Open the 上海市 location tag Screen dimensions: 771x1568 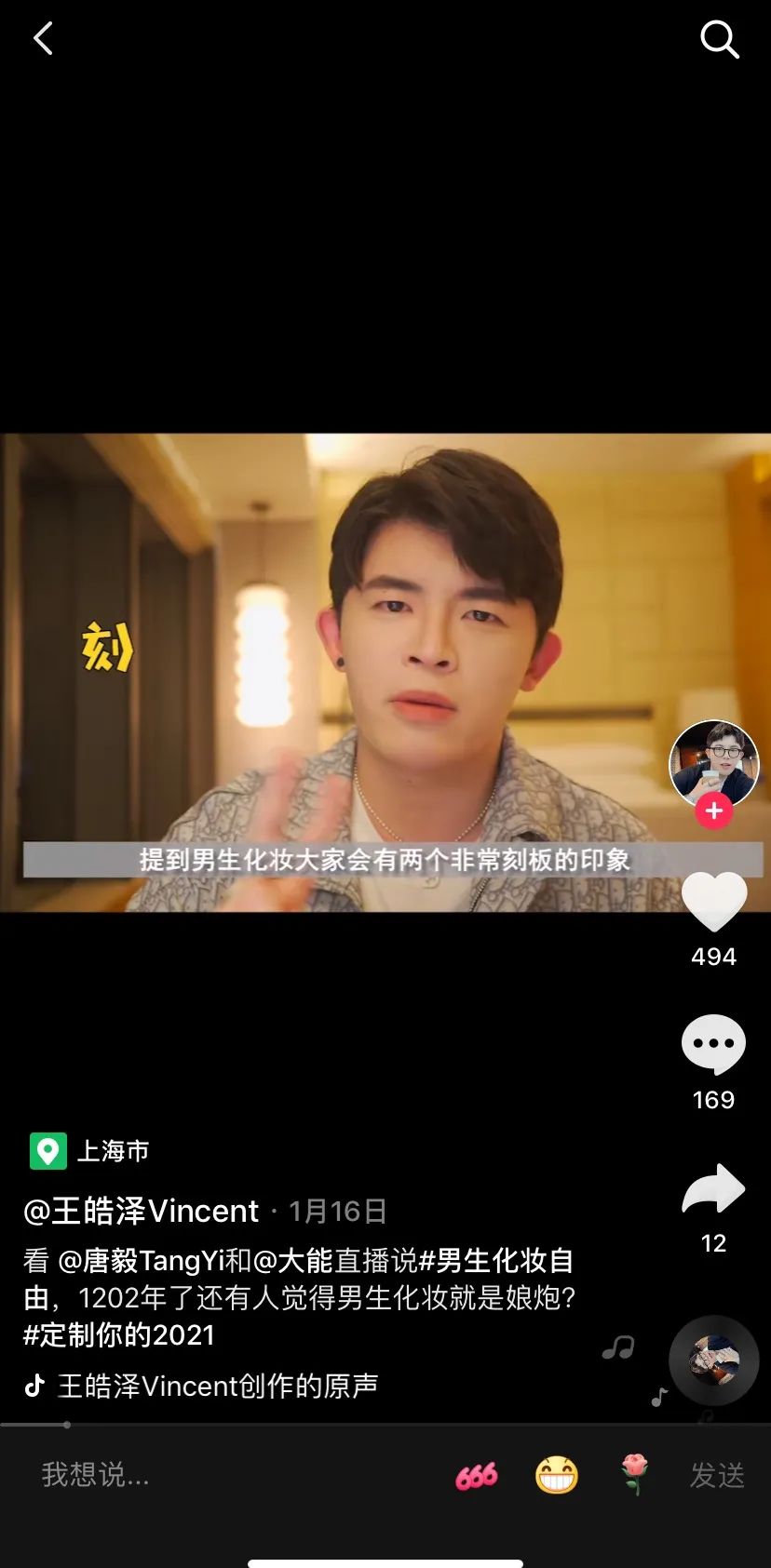pos(89,1151)
